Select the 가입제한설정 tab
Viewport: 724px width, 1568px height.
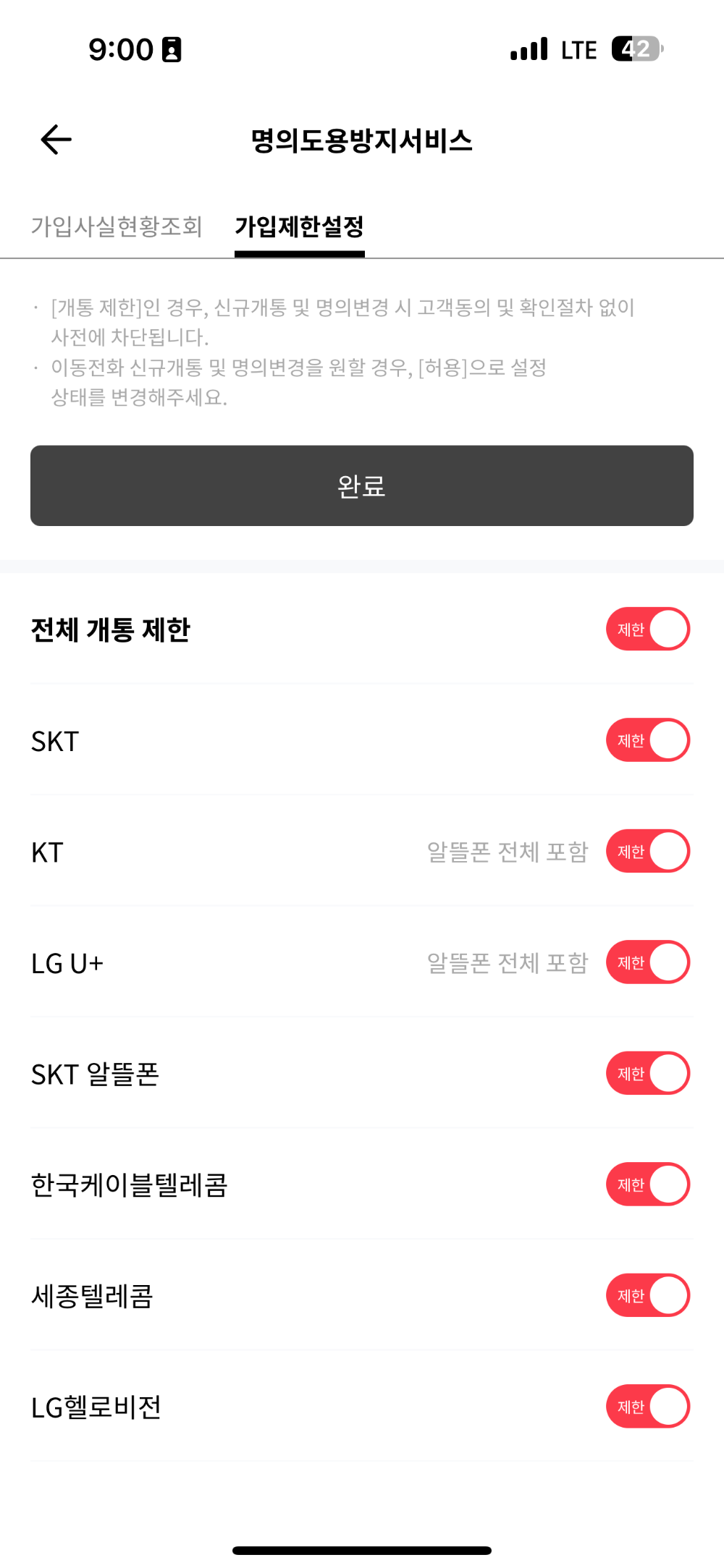click(x=299, y=226)
